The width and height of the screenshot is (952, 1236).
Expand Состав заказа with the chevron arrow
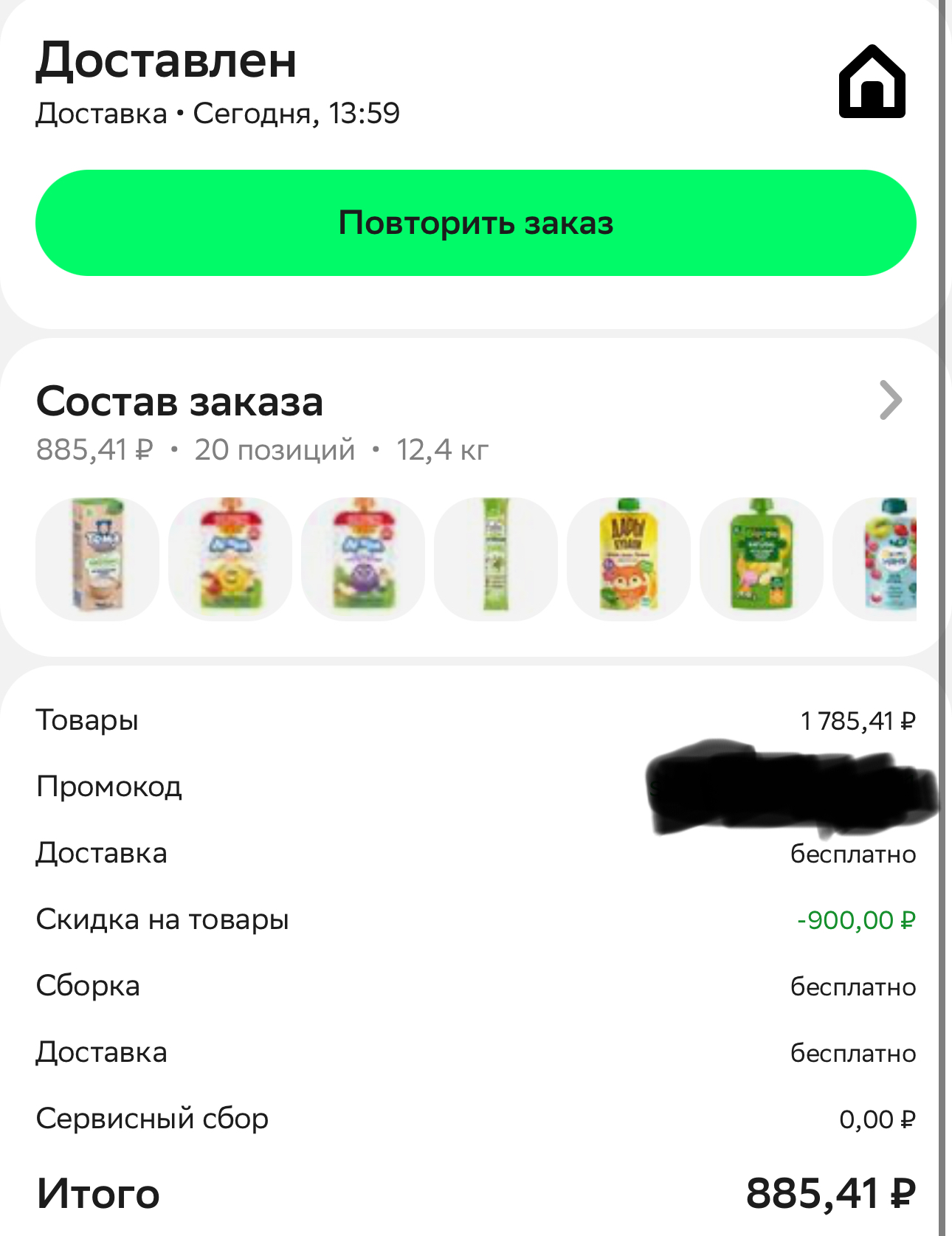pyautogui.click(x=891, y=401)
